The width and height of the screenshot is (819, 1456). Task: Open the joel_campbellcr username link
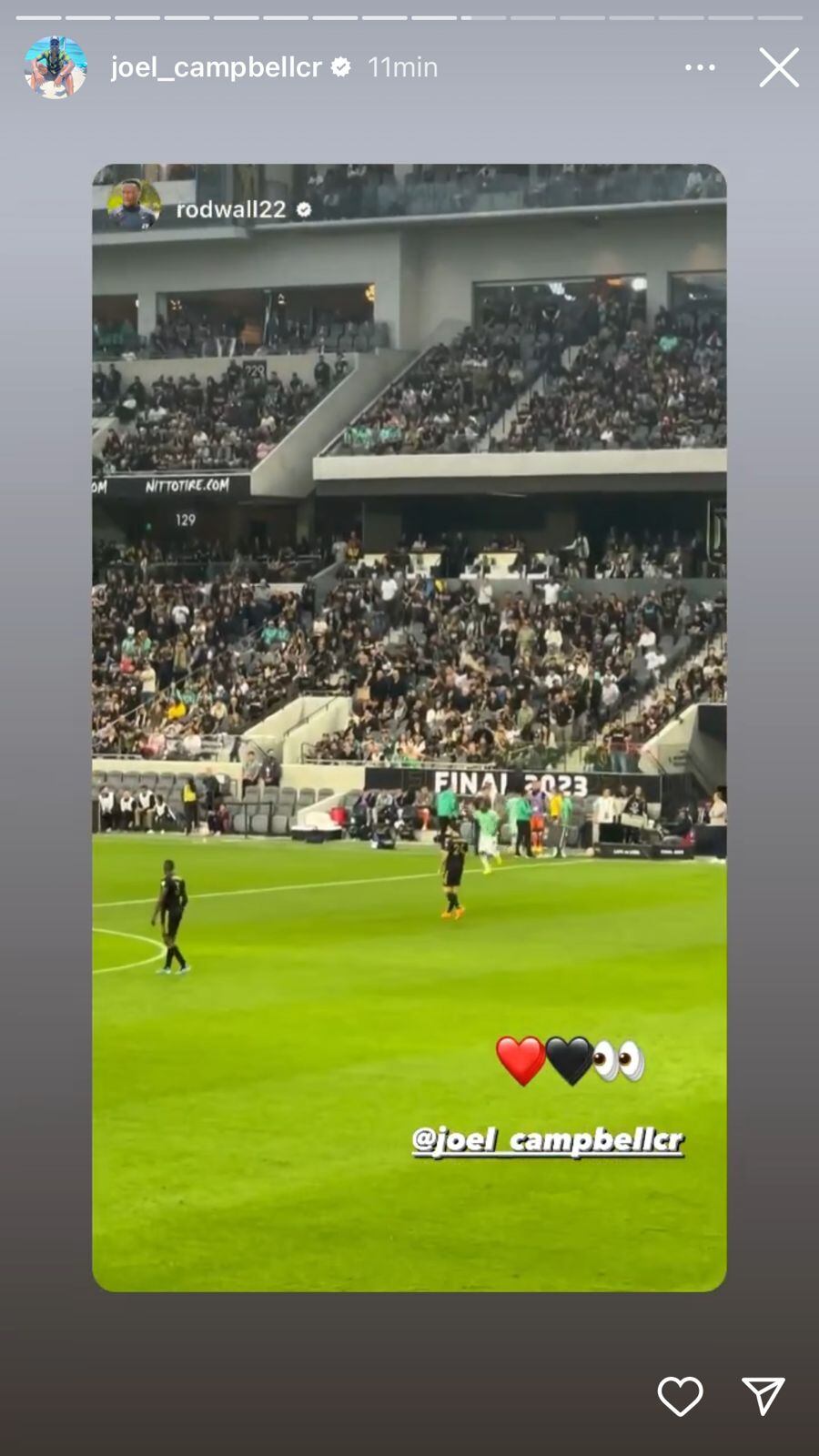click(x=217, y=67)
